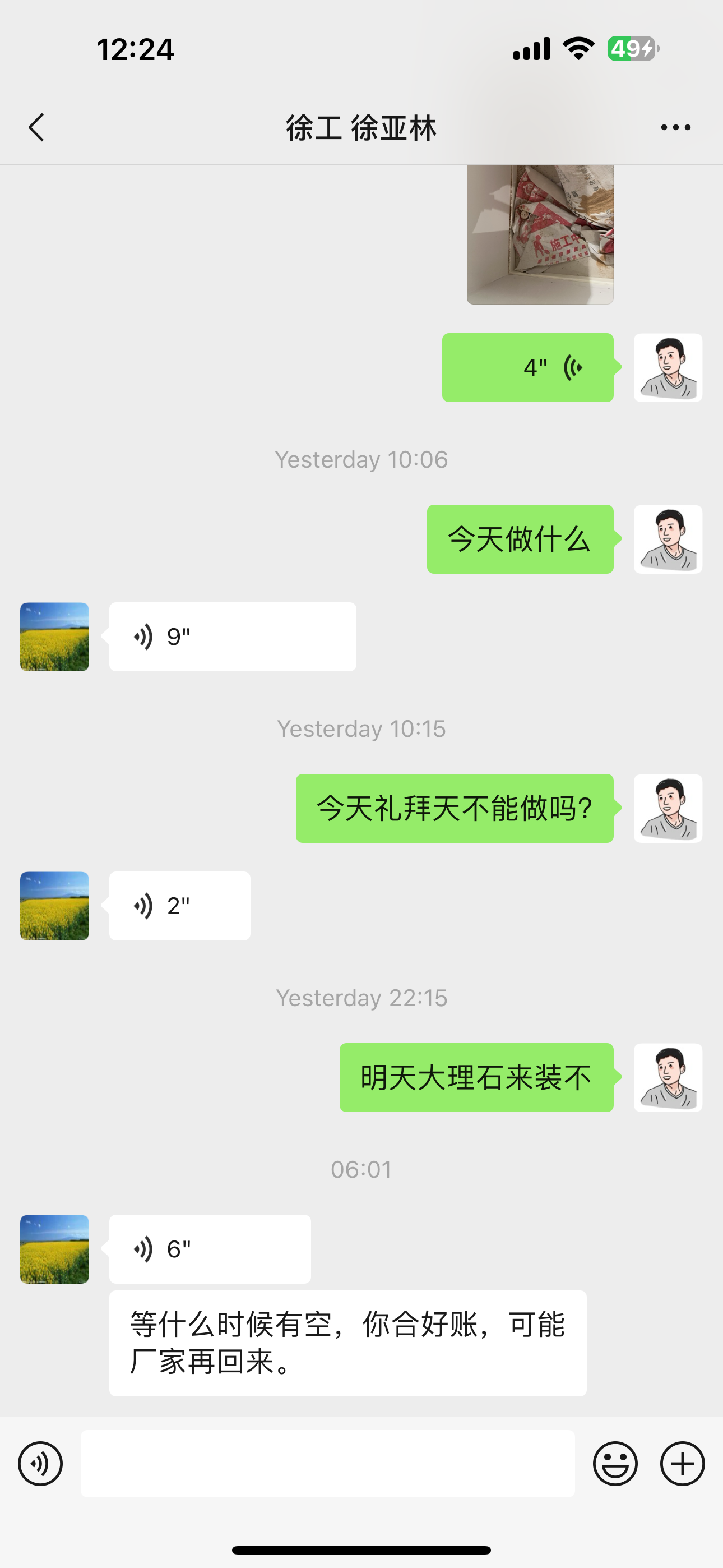Switch to voice input mode
The height and width of the screenshot is (1568, 723).
pyautogui.click(x=40, y=1463)
